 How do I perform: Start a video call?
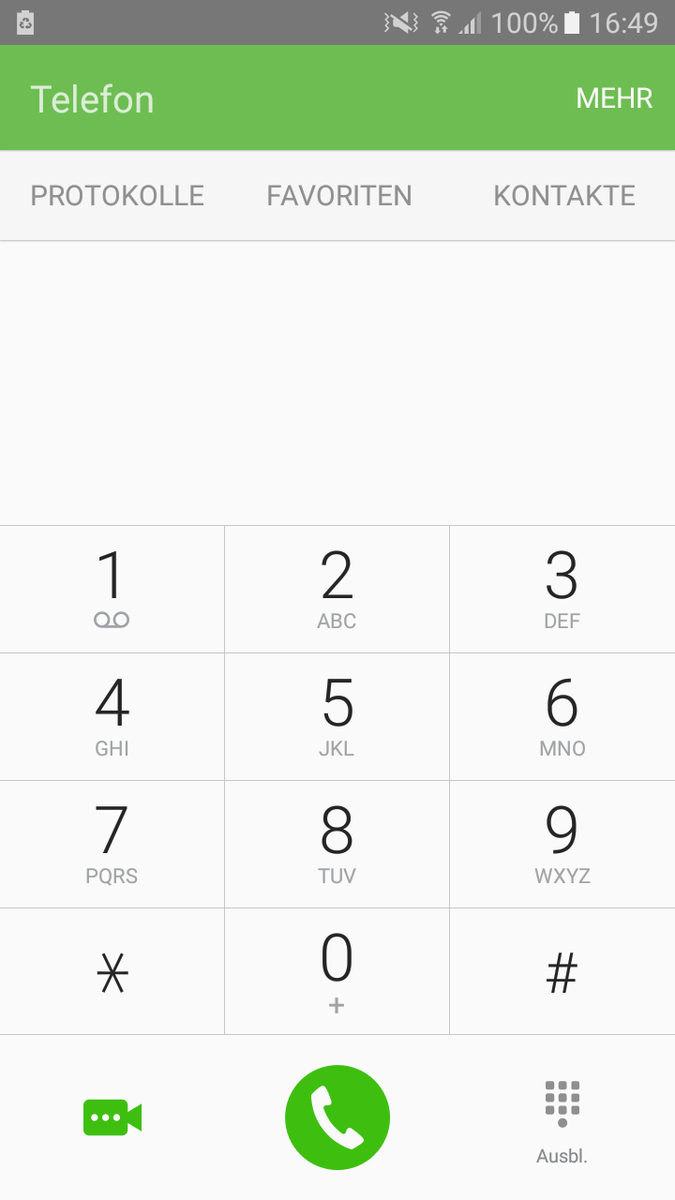click(112, 1117)
